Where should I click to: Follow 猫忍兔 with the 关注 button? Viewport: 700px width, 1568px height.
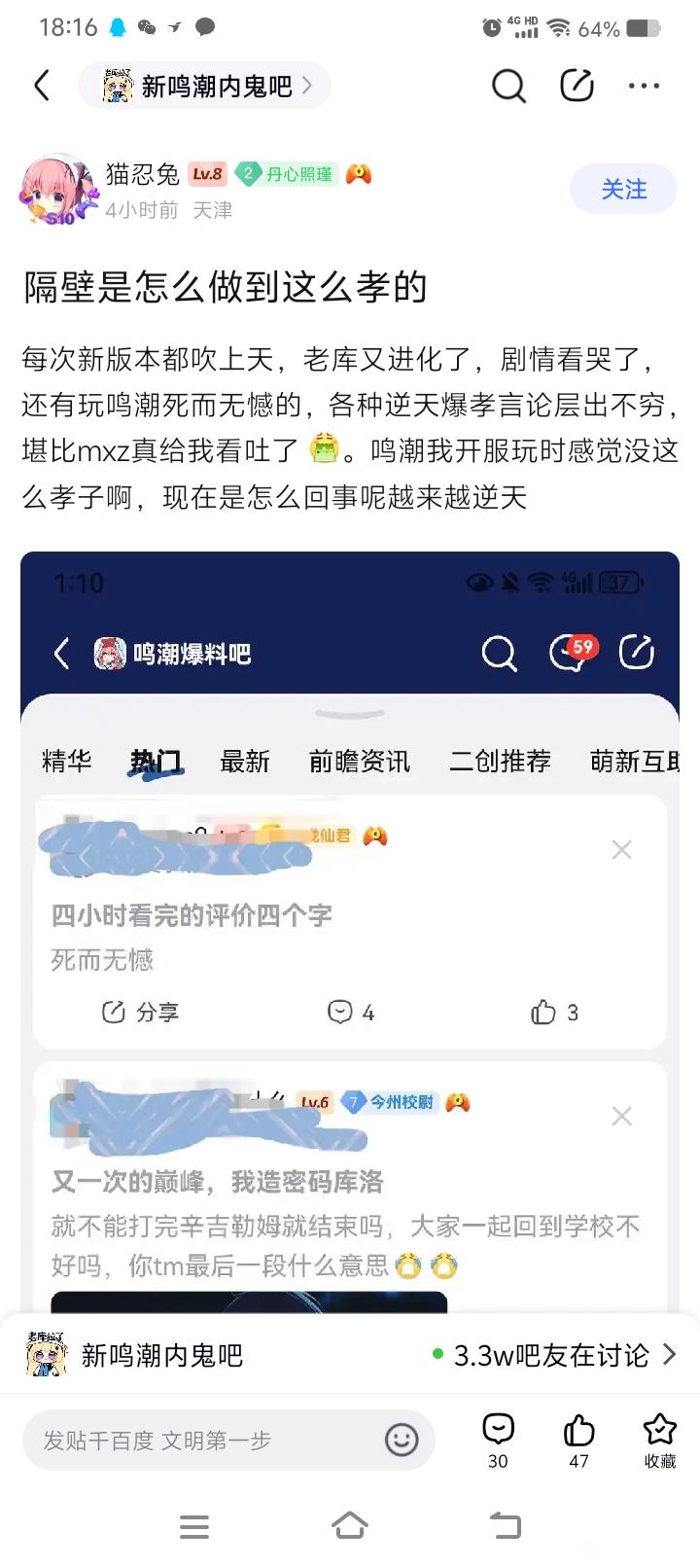click(623, 189)
